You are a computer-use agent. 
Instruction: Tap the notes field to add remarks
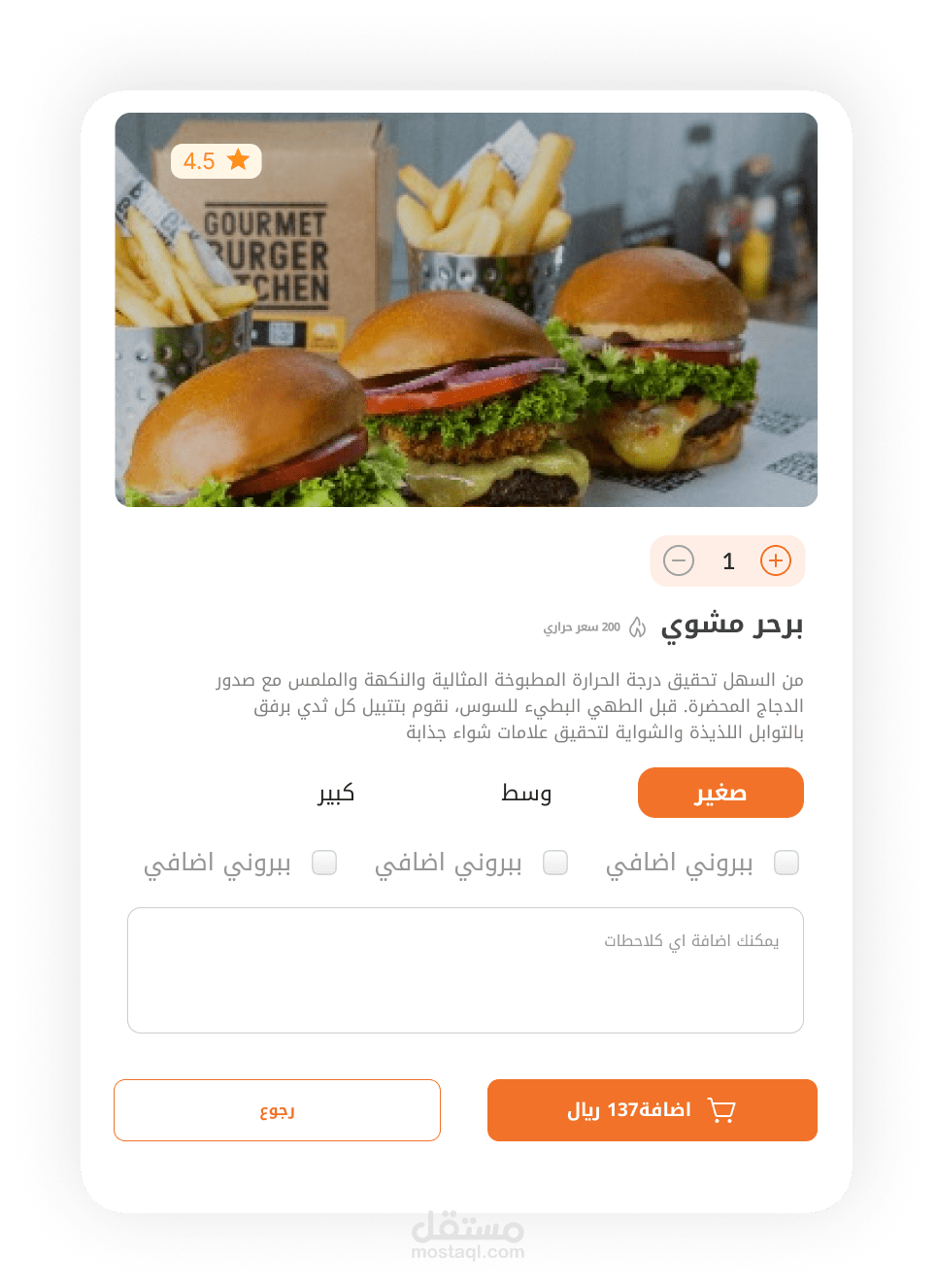(465, 970)
